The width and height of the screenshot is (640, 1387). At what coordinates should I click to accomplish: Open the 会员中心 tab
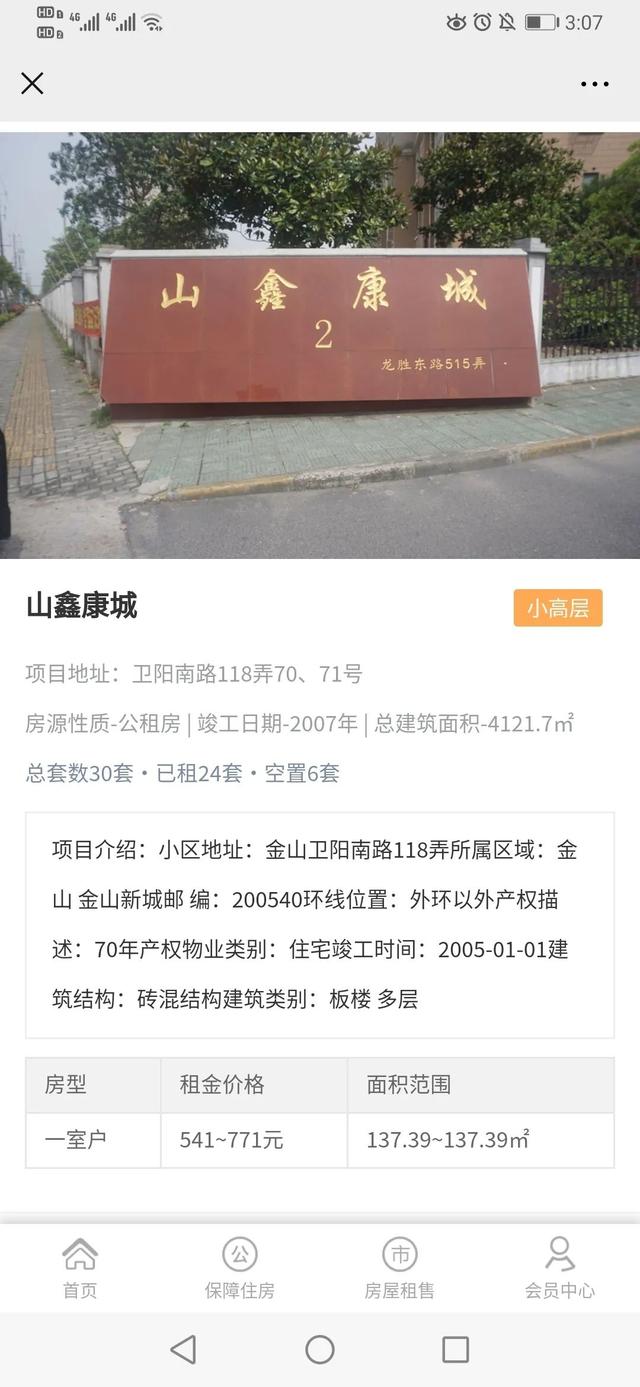[560, 1267]
